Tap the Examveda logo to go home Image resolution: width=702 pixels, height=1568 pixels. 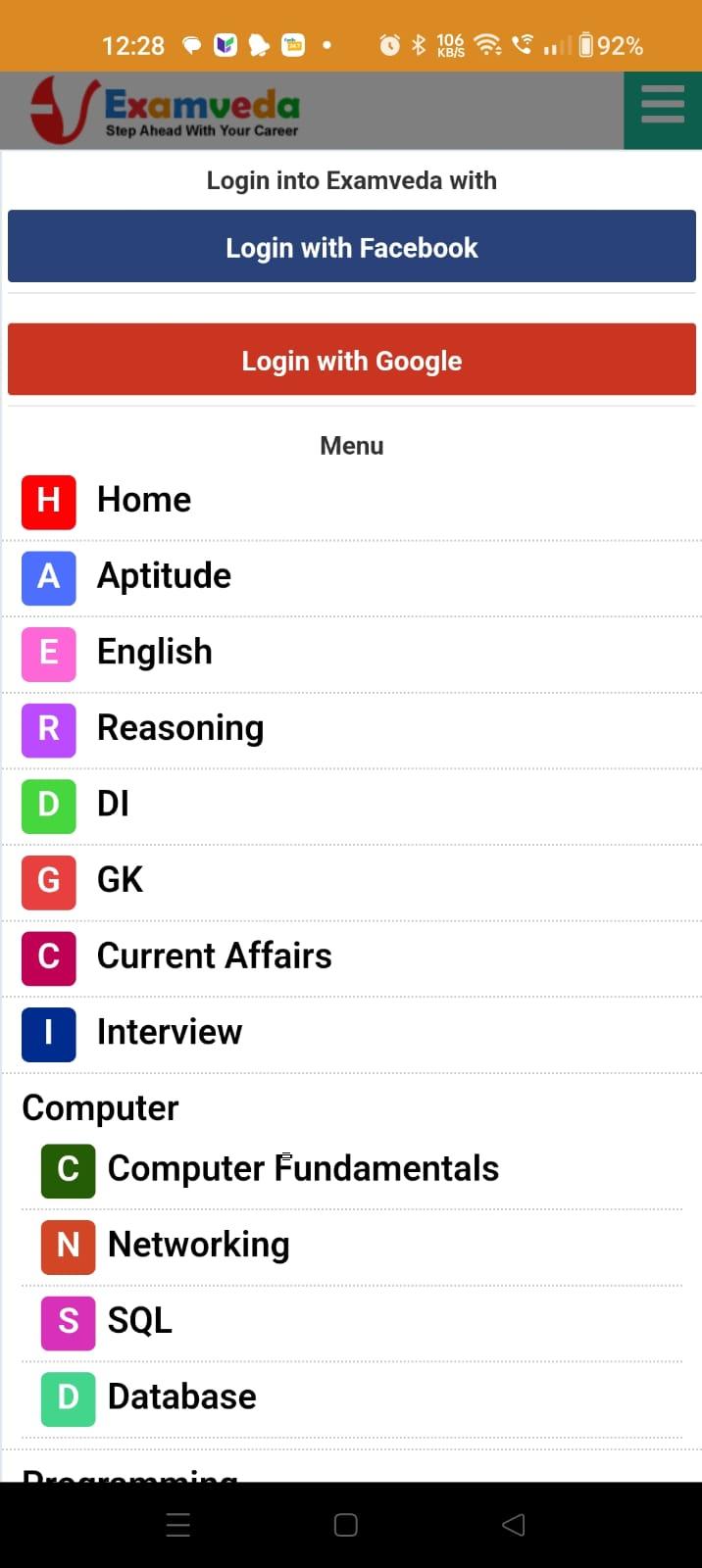[x=165, y=110]
